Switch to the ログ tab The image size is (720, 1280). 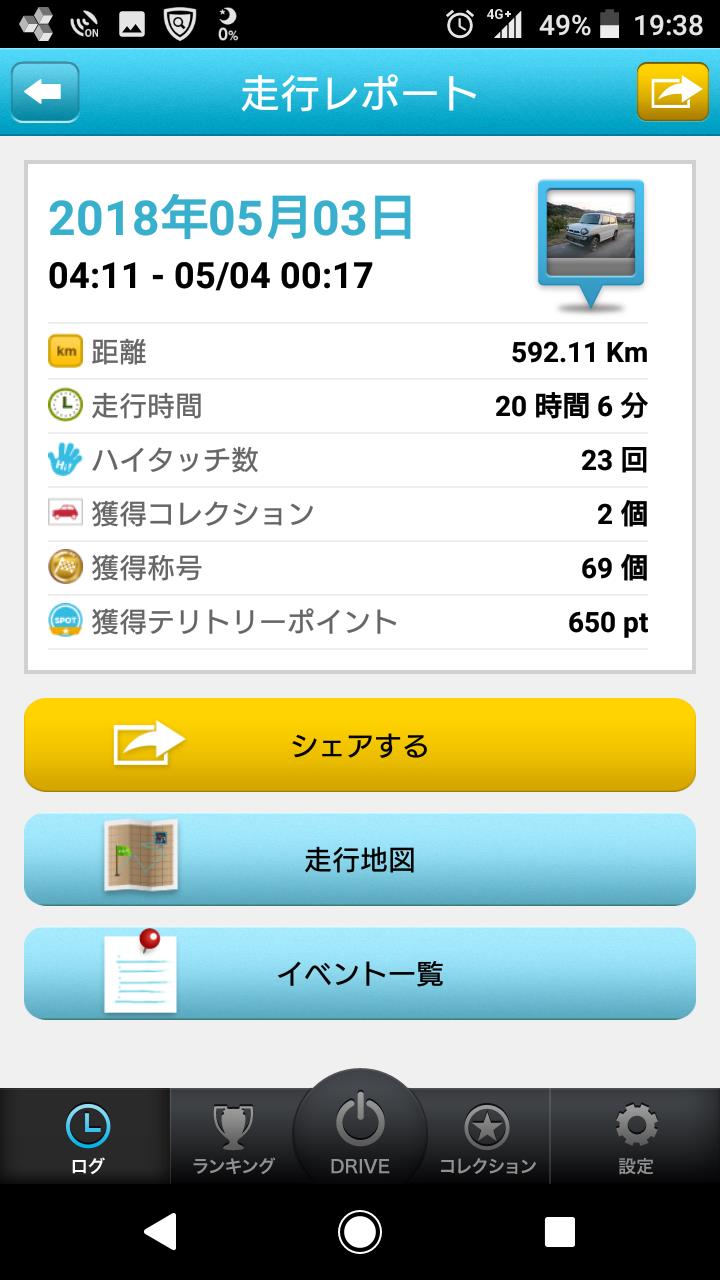[86, 1137]
